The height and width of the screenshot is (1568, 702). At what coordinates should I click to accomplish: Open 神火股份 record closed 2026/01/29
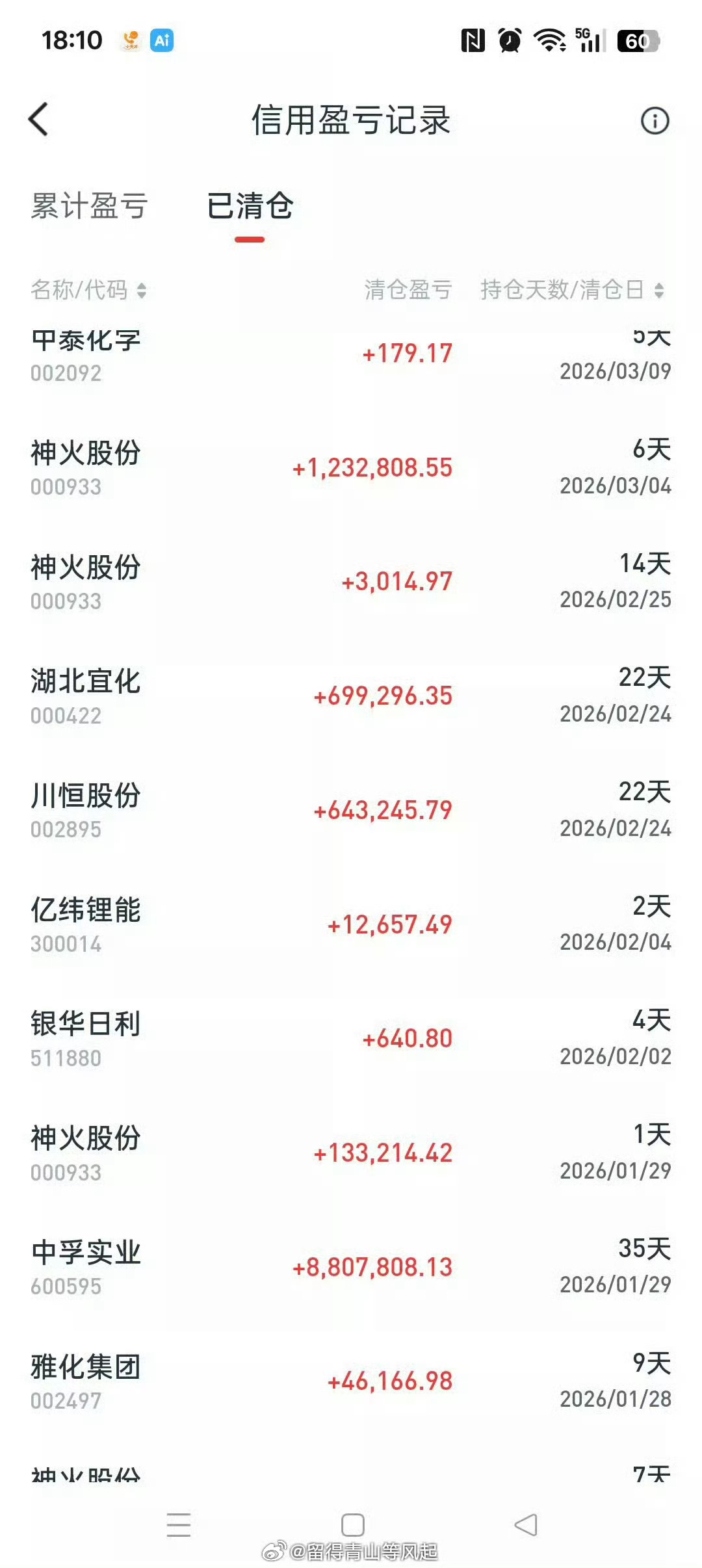(x=351, y=1153)
